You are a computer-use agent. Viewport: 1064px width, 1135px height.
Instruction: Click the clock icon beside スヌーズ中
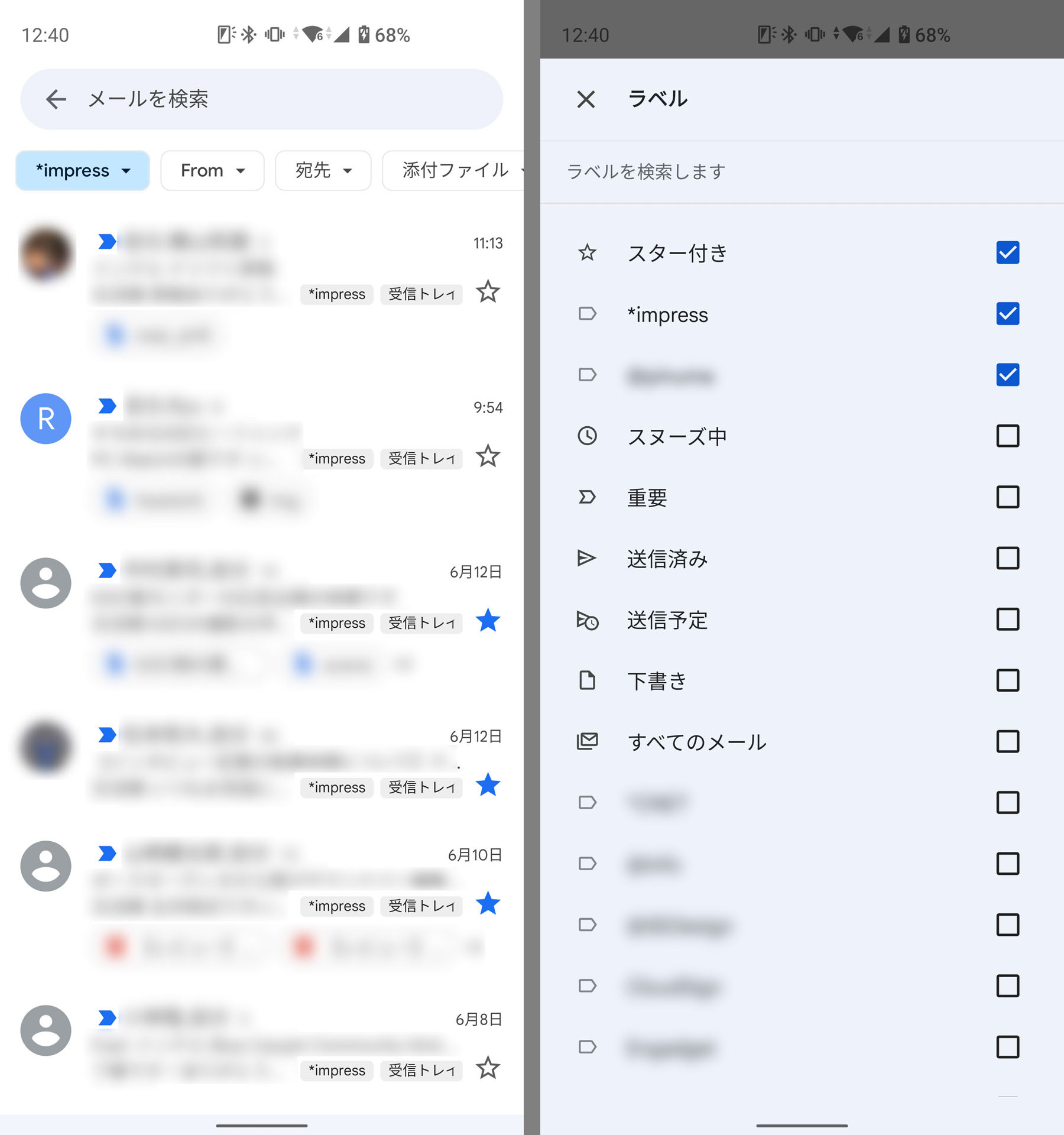587,436
